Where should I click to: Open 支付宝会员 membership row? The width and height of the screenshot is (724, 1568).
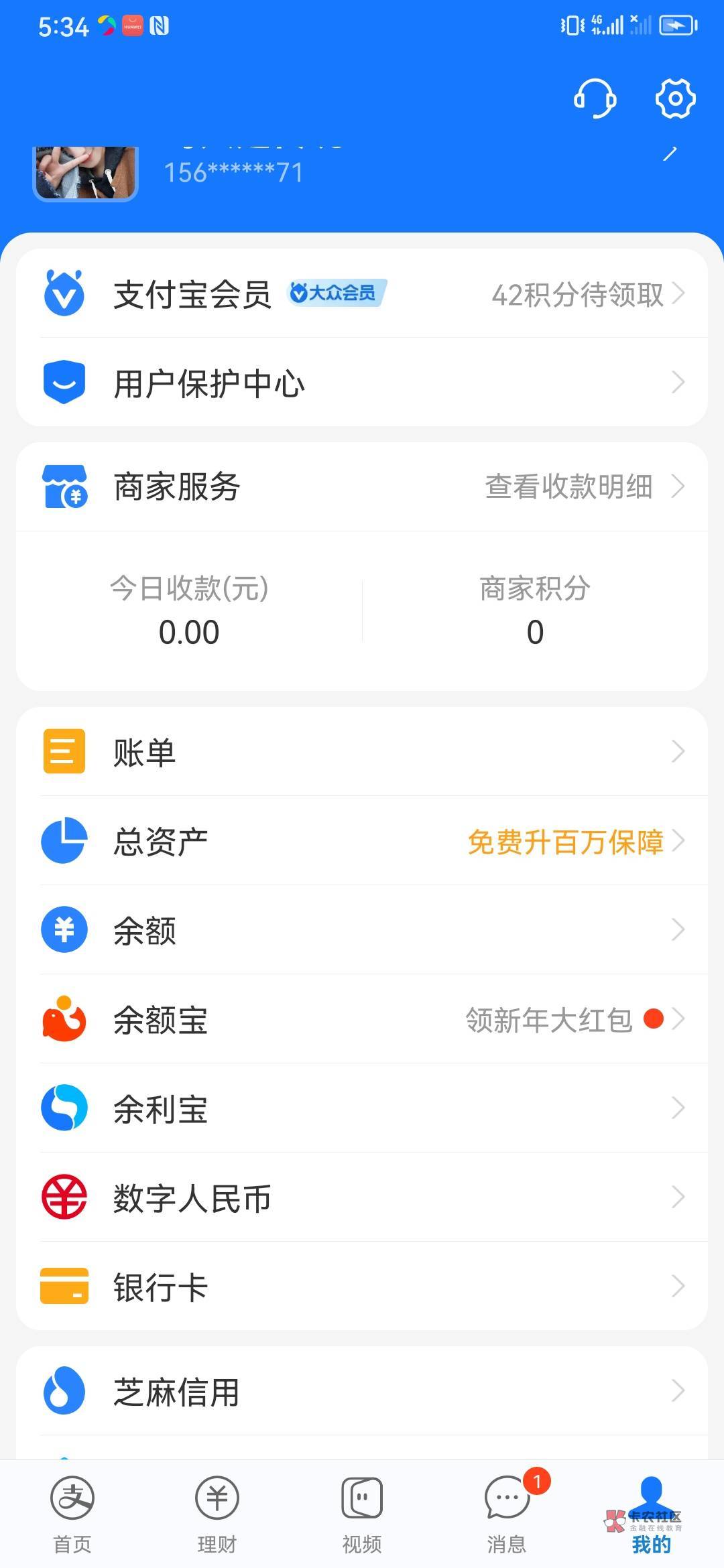[362, 293]
